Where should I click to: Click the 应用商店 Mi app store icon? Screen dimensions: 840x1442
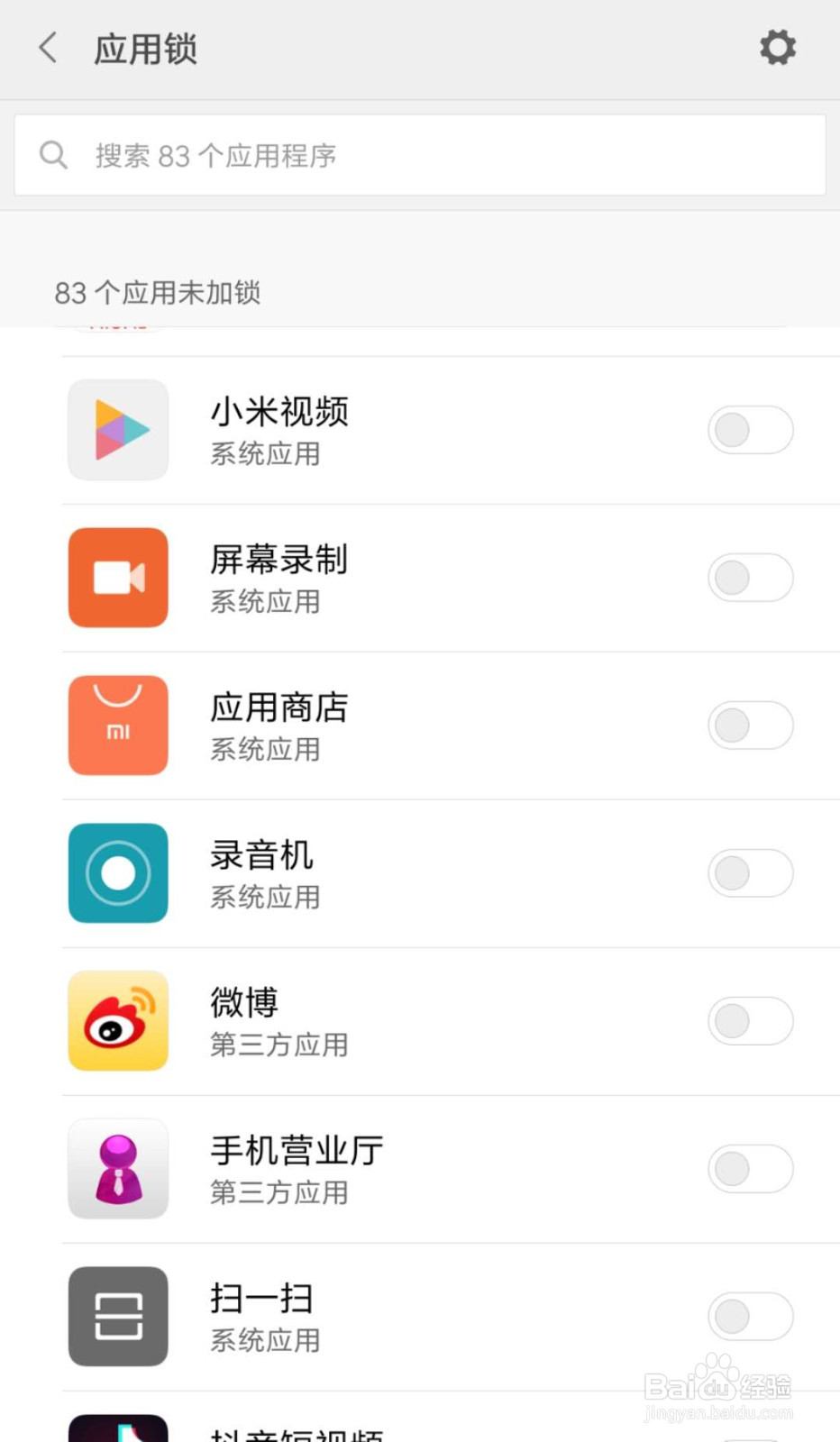pos(117,726)
